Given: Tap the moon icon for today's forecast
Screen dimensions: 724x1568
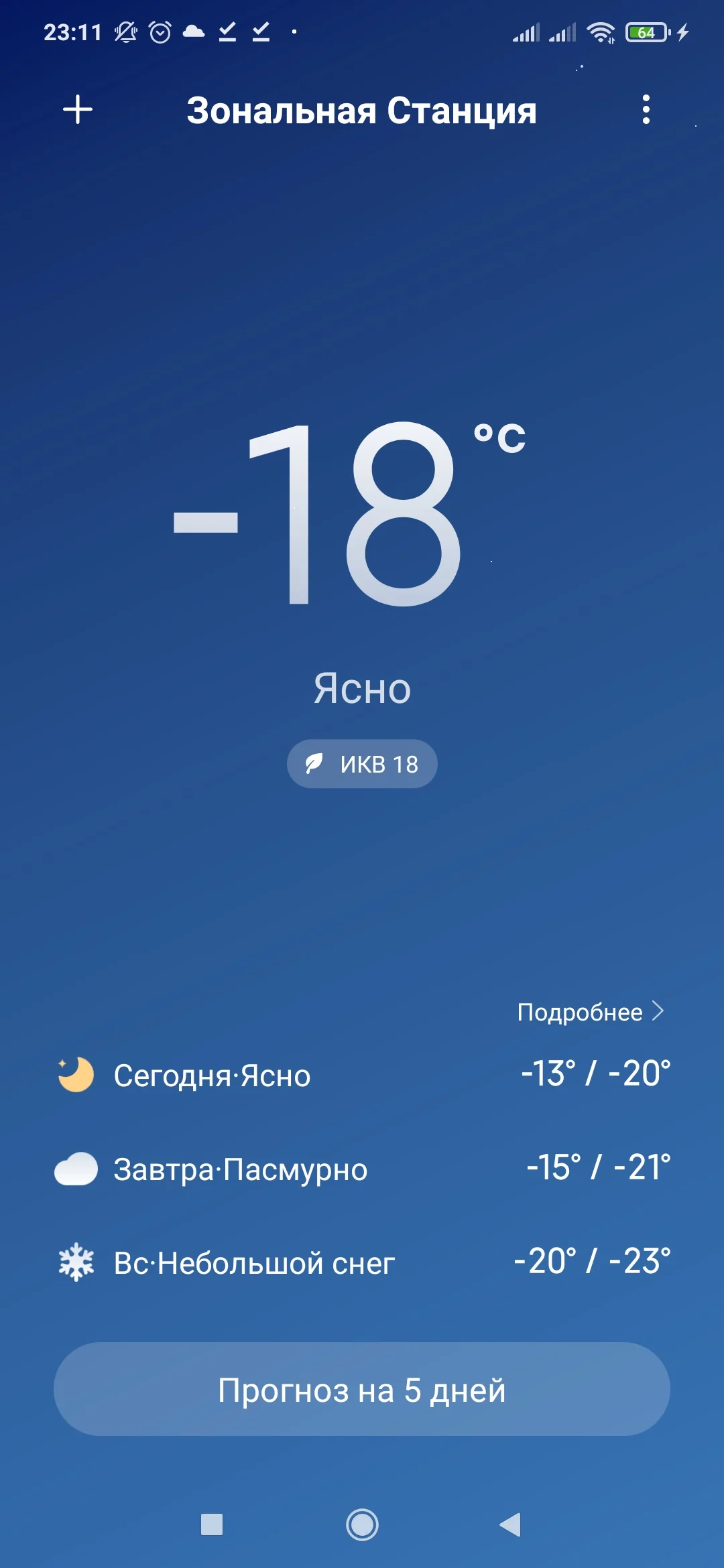Looking at the screenshot, I should point(74,1072).
